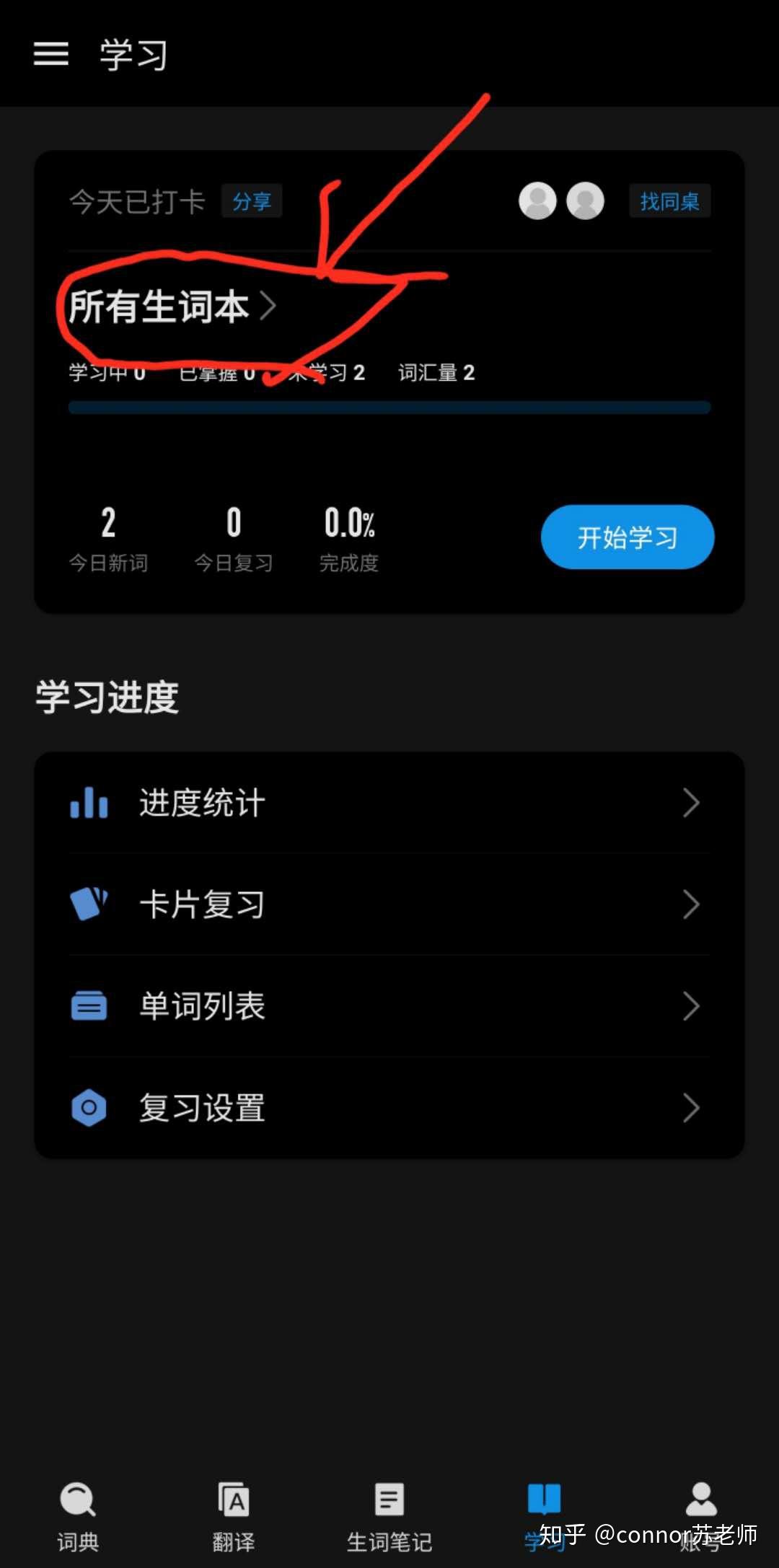Open 进度统计 progress statistics
The height and width of the screenshot is (1568, 779).
coord(389,803)
